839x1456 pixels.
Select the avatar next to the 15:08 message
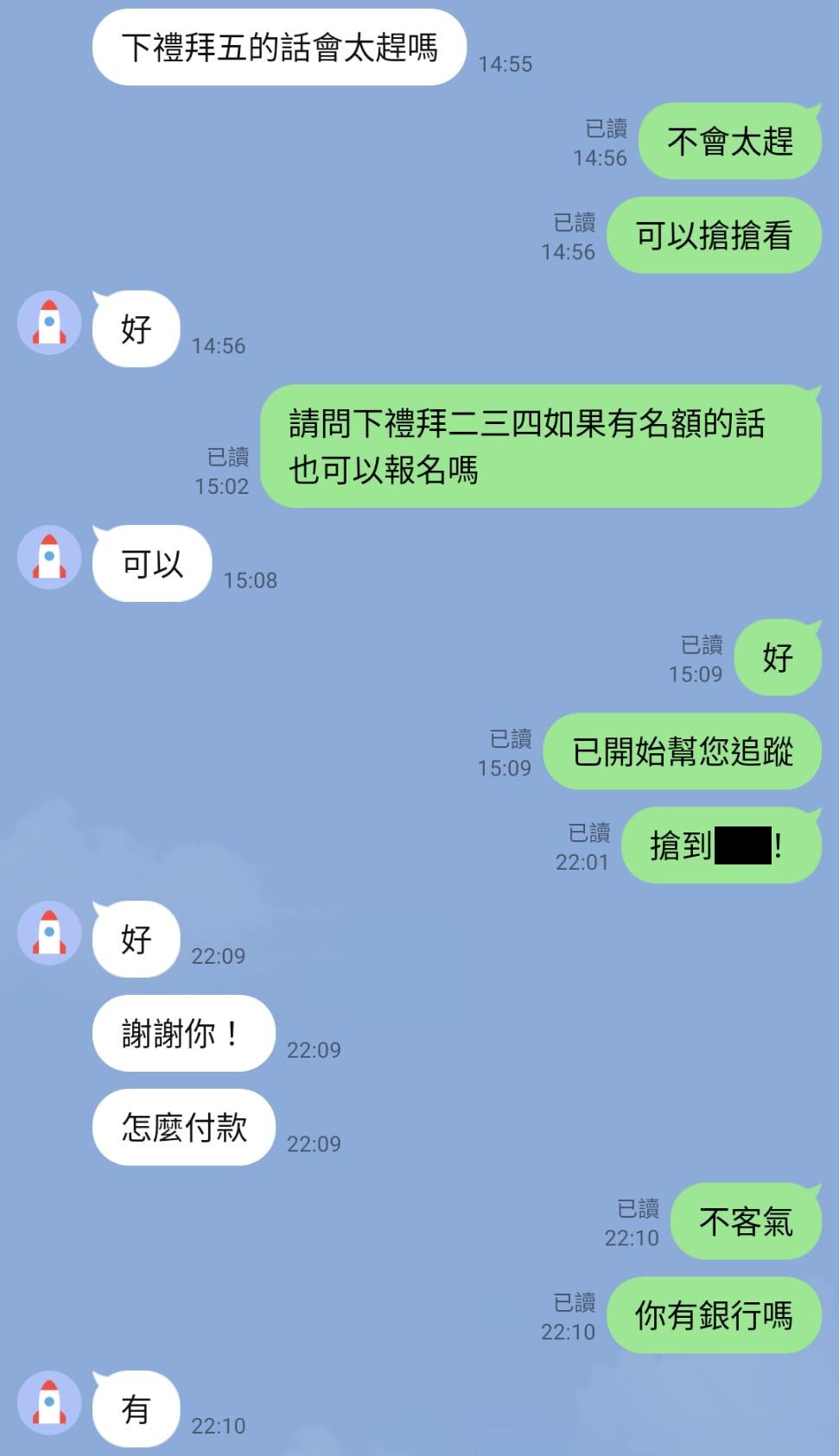coord(49,557)
